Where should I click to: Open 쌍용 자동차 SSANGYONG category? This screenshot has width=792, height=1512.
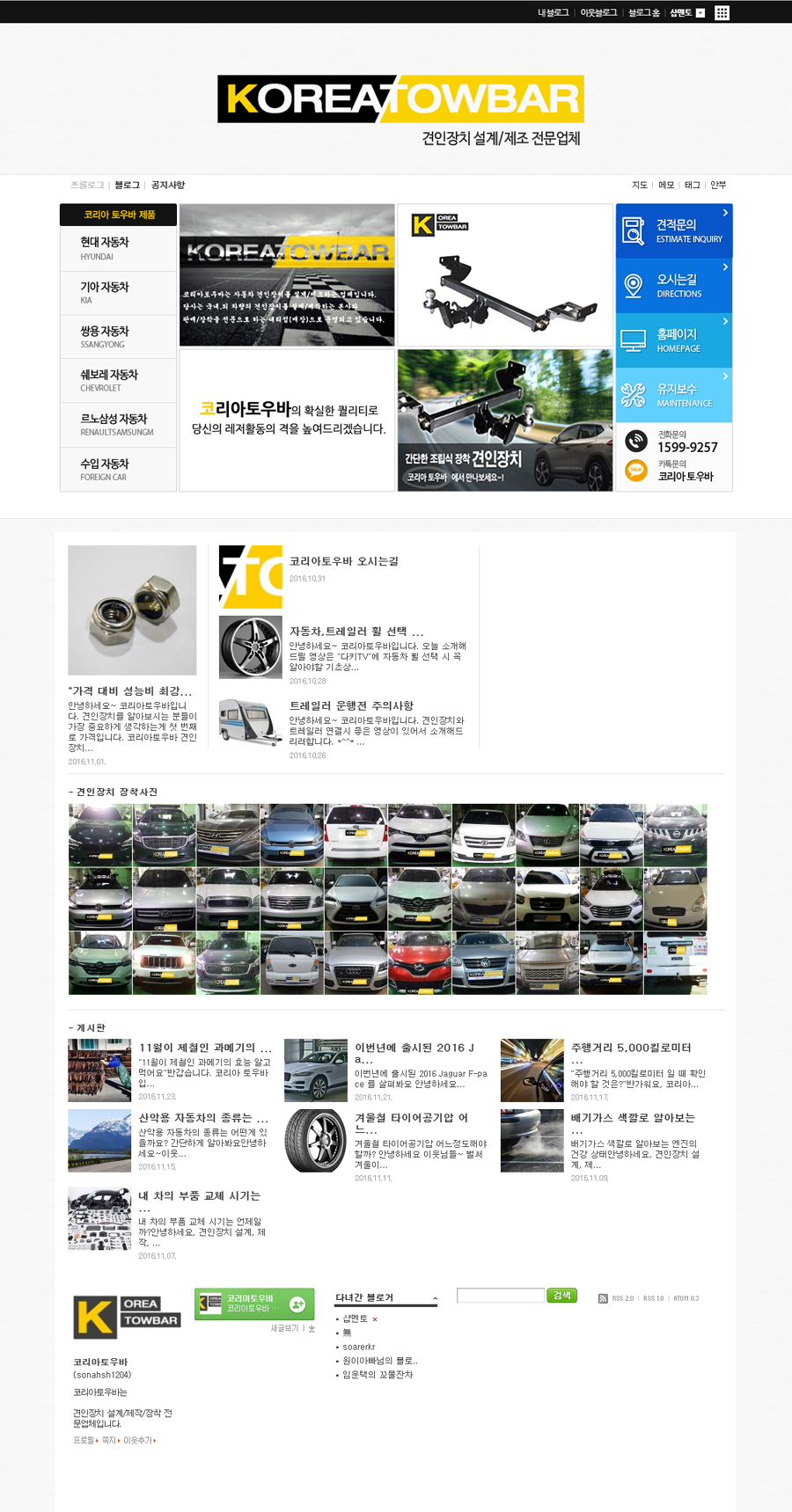coord(117,337)
